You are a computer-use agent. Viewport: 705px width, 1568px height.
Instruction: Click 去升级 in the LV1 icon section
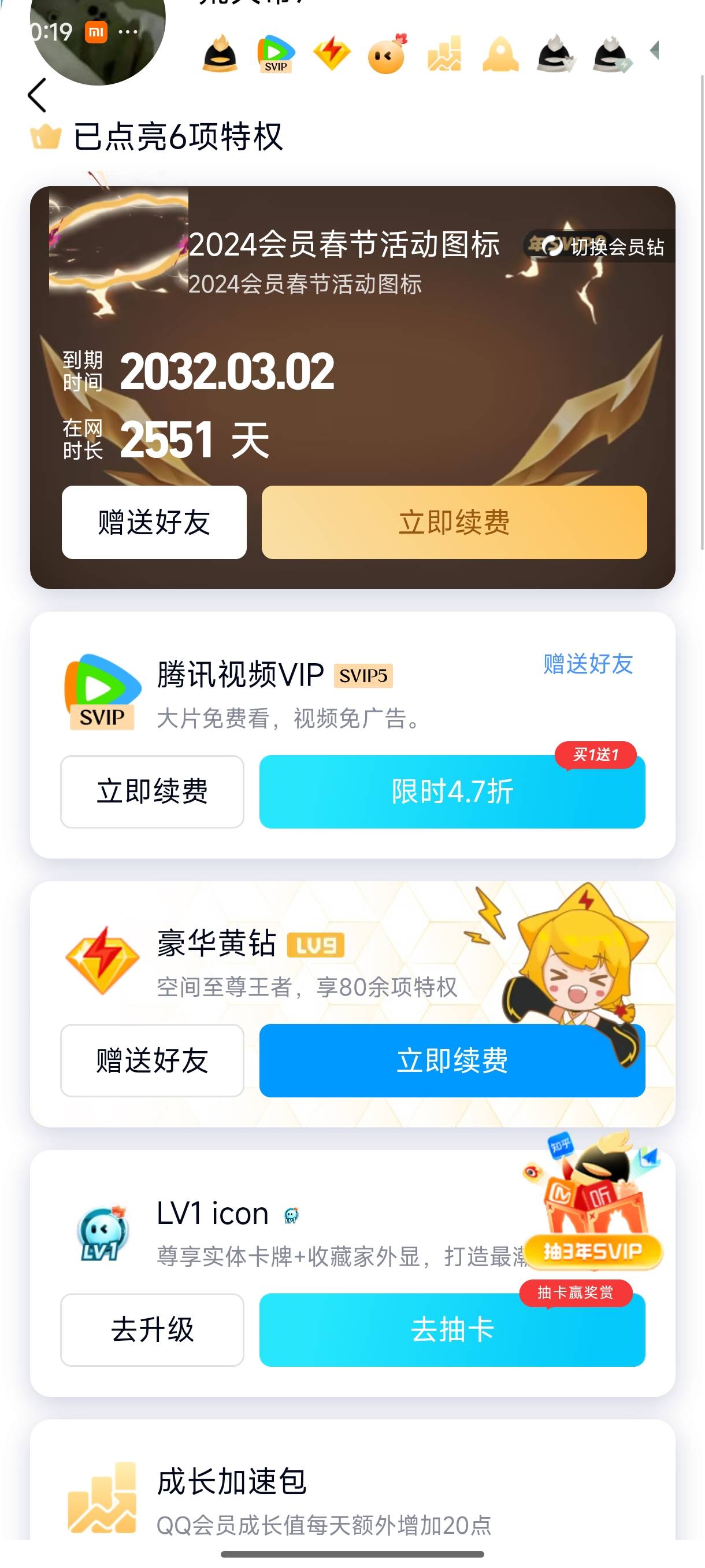[151, 1331]
